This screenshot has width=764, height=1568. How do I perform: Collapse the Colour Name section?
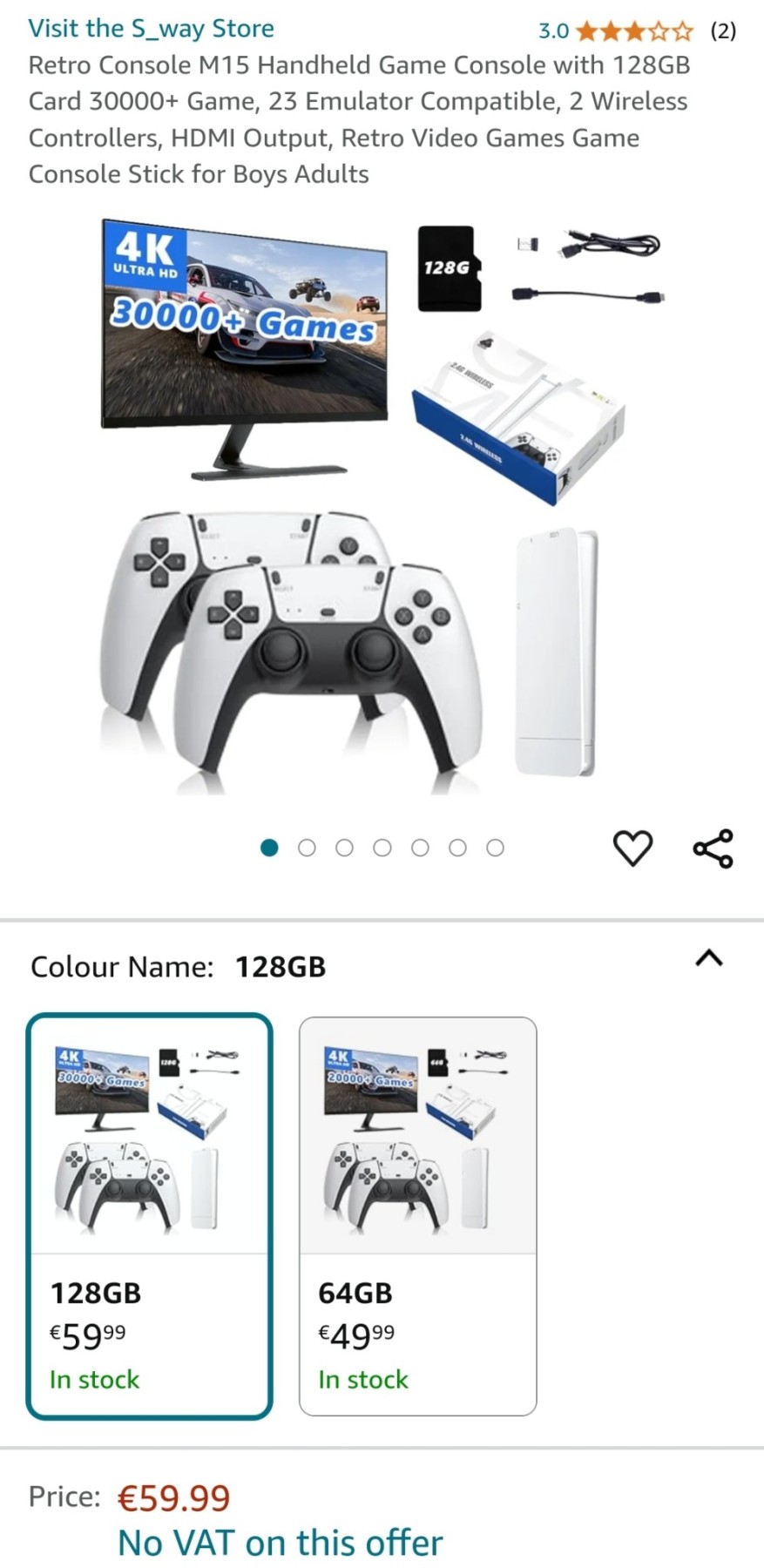[710, 959]
